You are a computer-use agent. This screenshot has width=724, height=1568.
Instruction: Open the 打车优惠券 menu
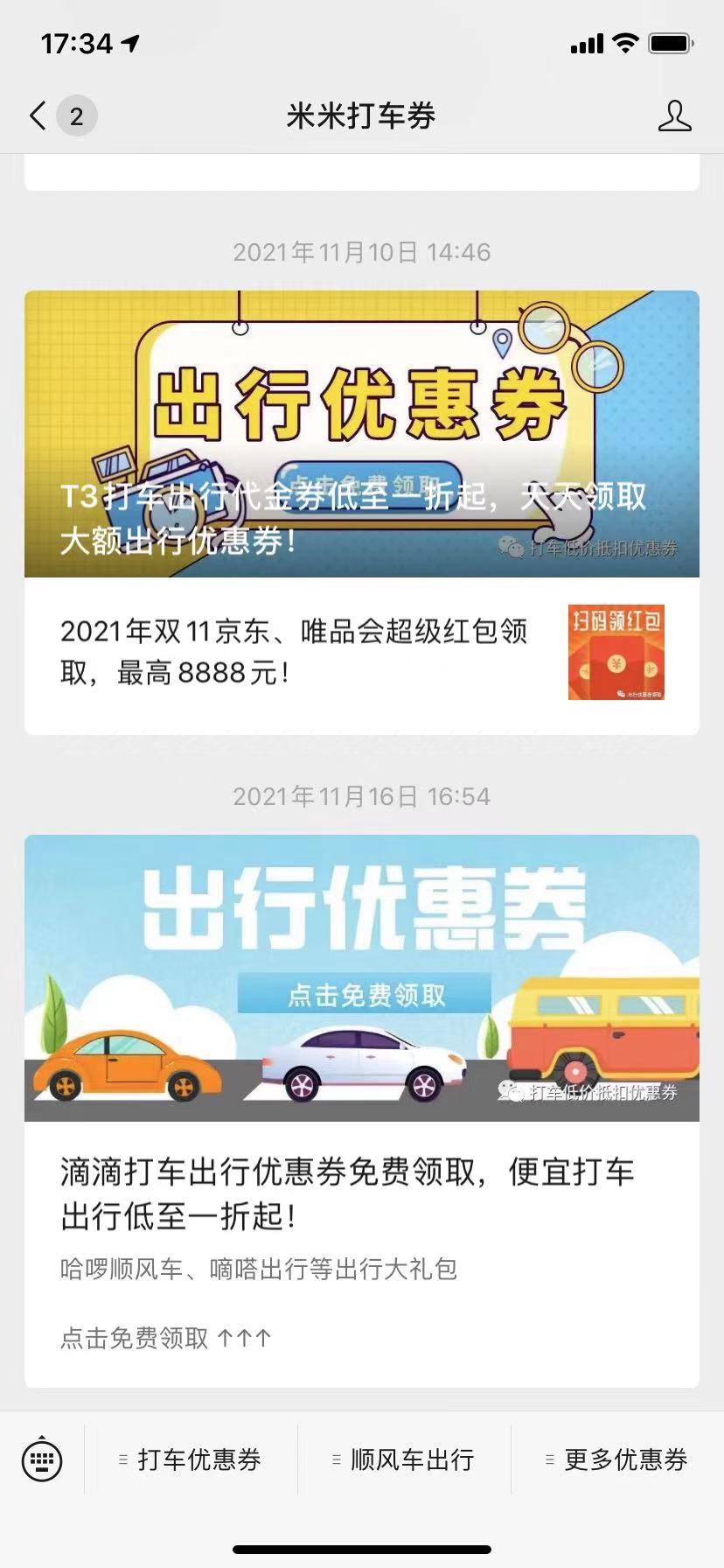[x=191, y=1459]
